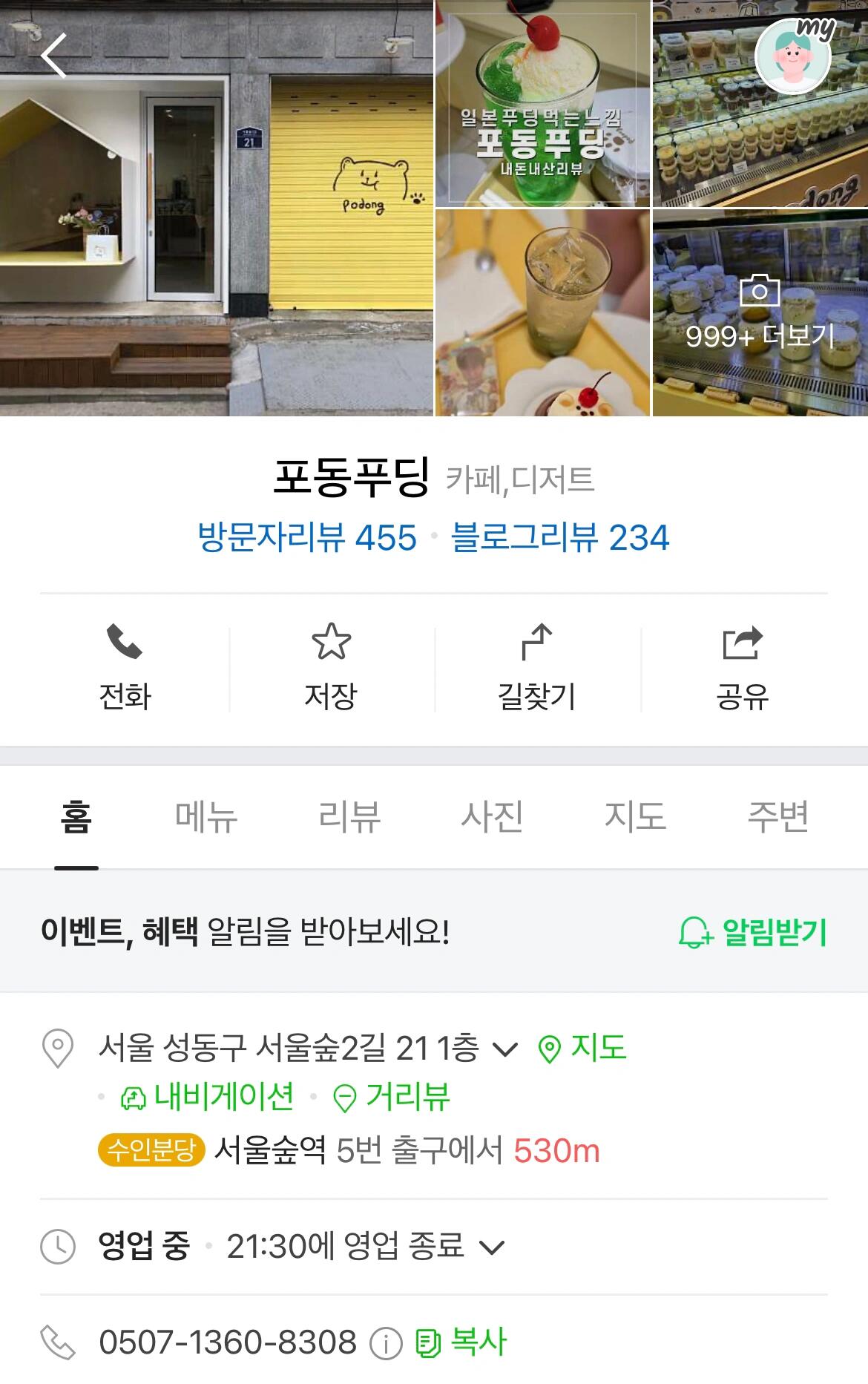Save this place with 저장 star

coord(331,668)
